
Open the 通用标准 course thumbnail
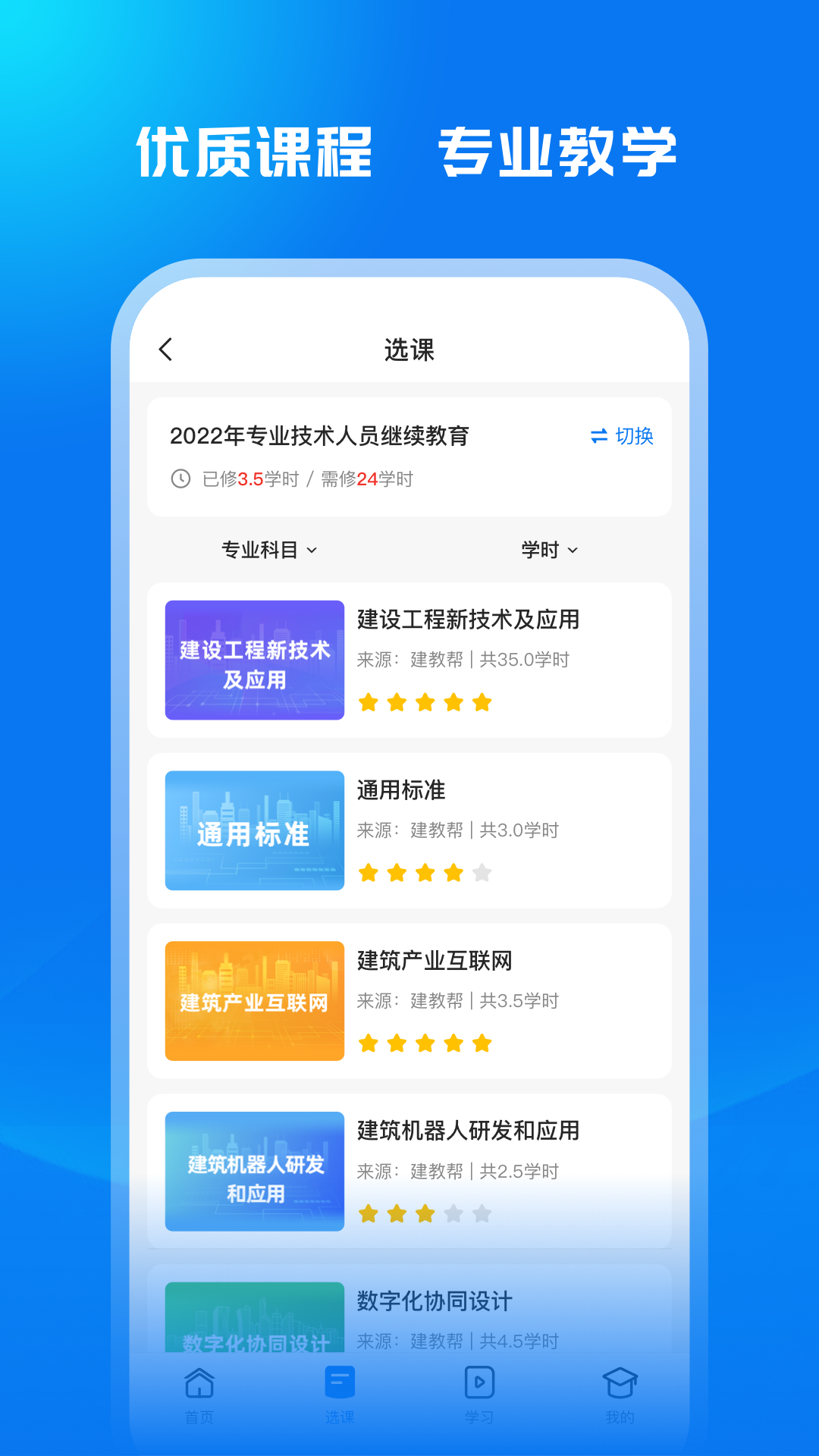tap(254, 830)
